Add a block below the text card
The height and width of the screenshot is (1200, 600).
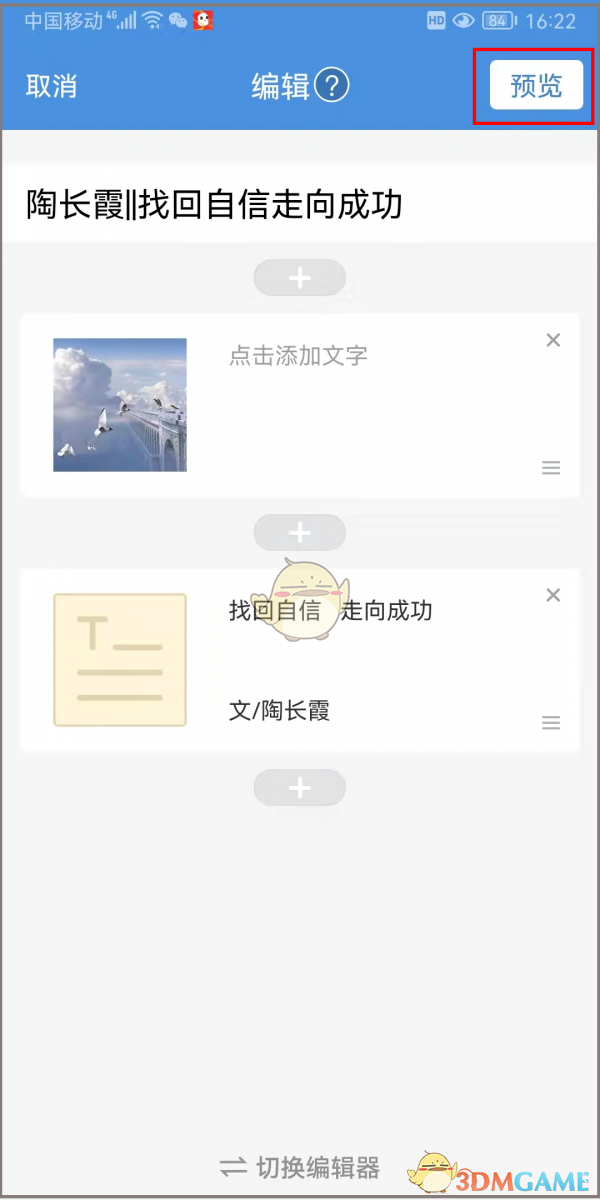300,788
